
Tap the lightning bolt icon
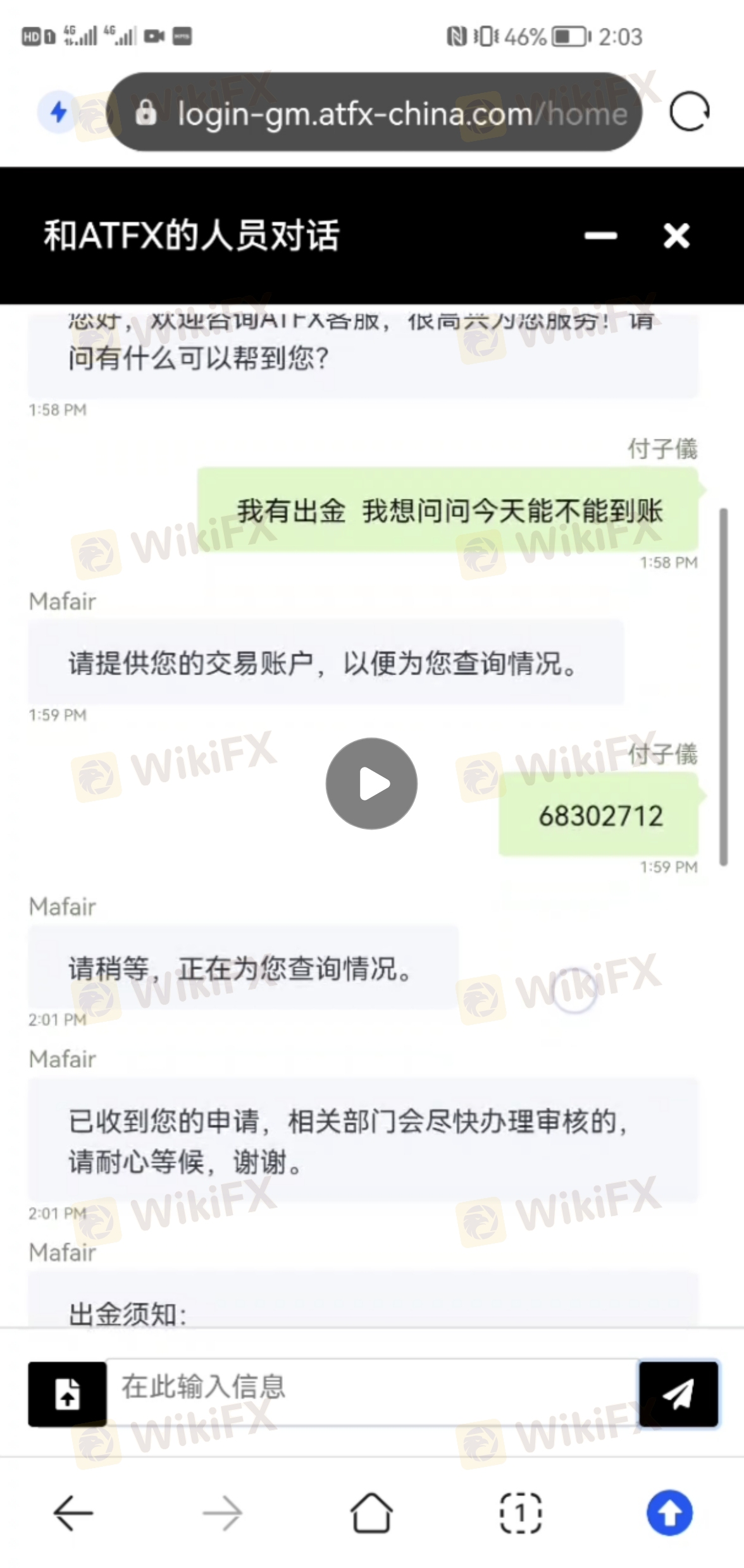(x=58, y=113)
